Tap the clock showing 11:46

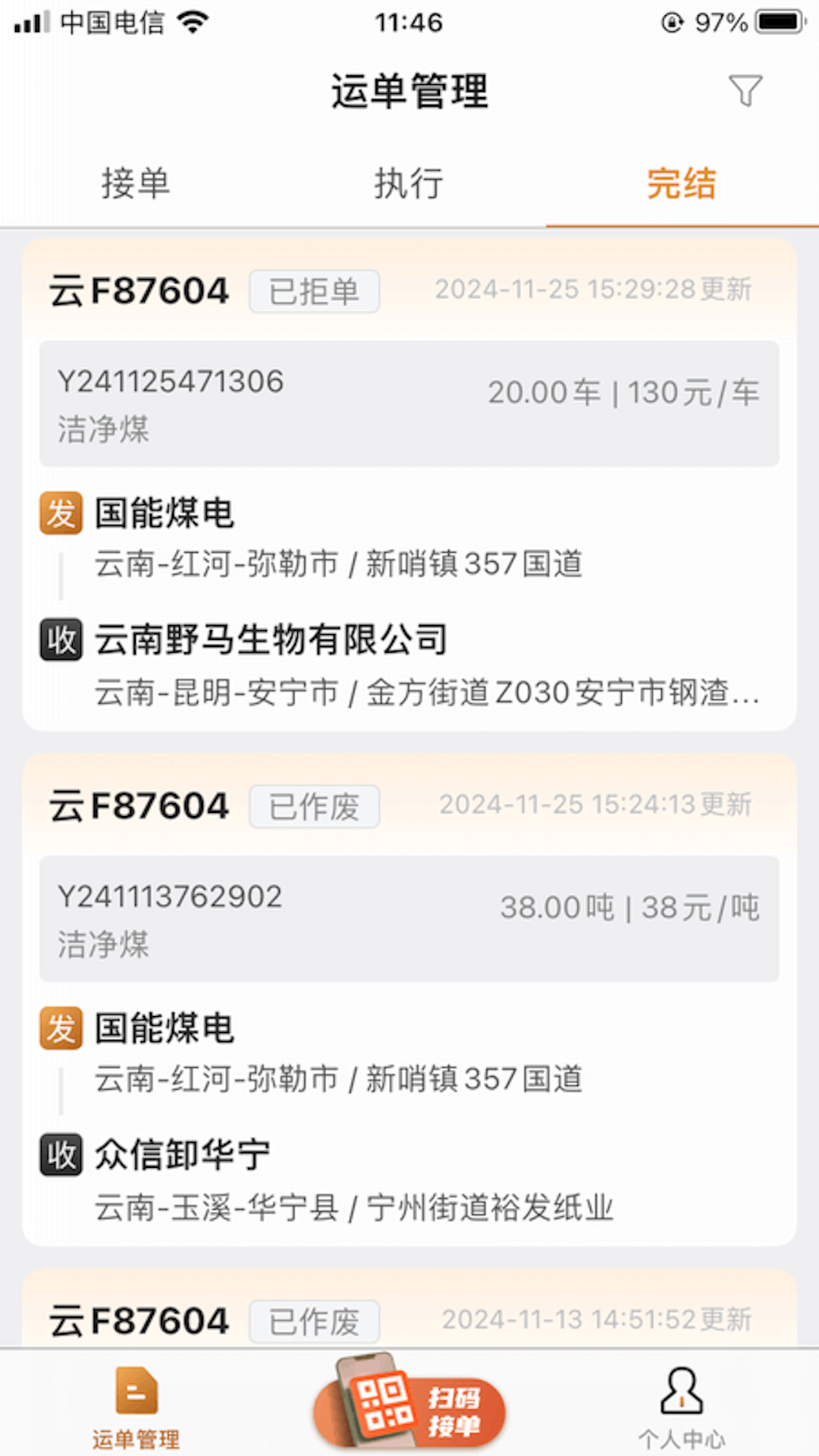(x=407, y=23)
